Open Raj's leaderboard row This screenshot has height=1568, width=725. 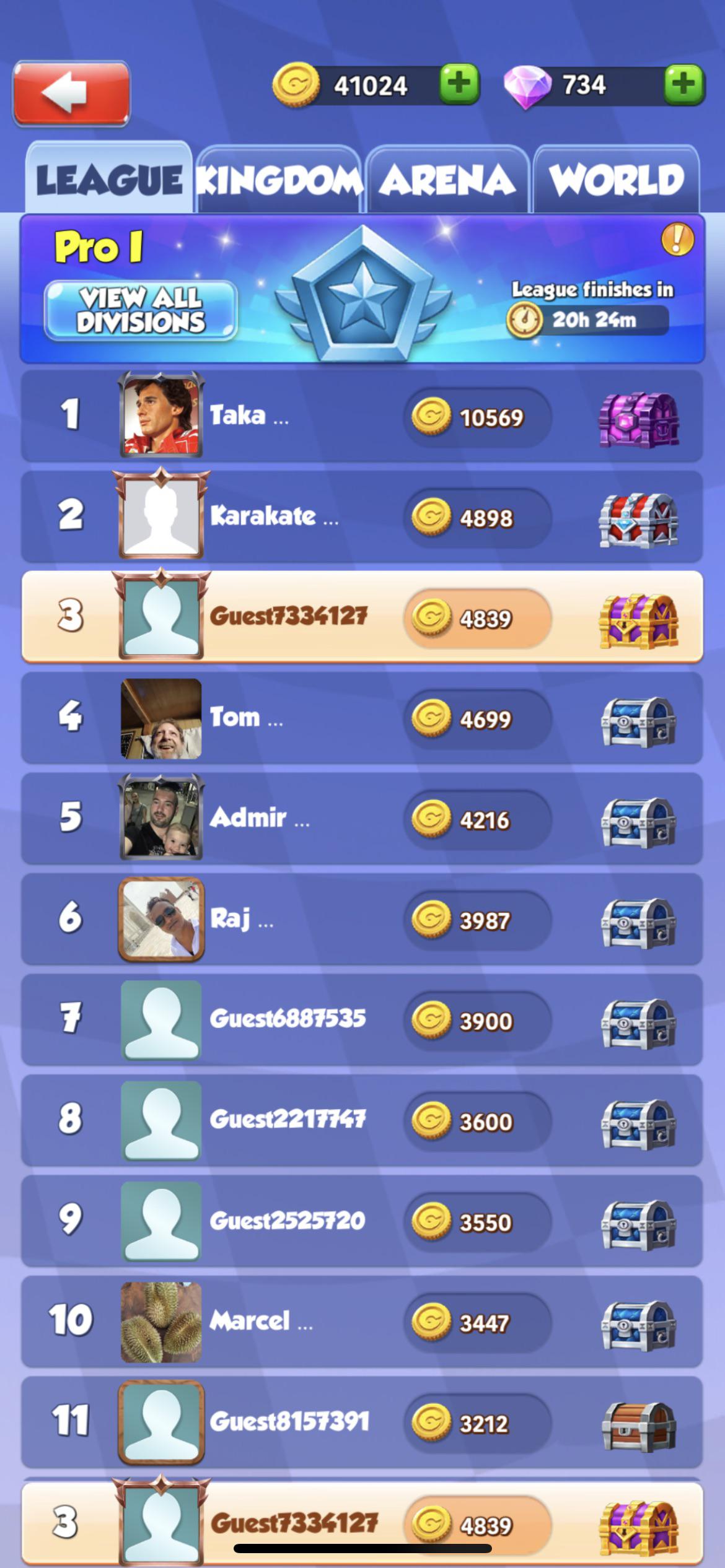point(310,919)
